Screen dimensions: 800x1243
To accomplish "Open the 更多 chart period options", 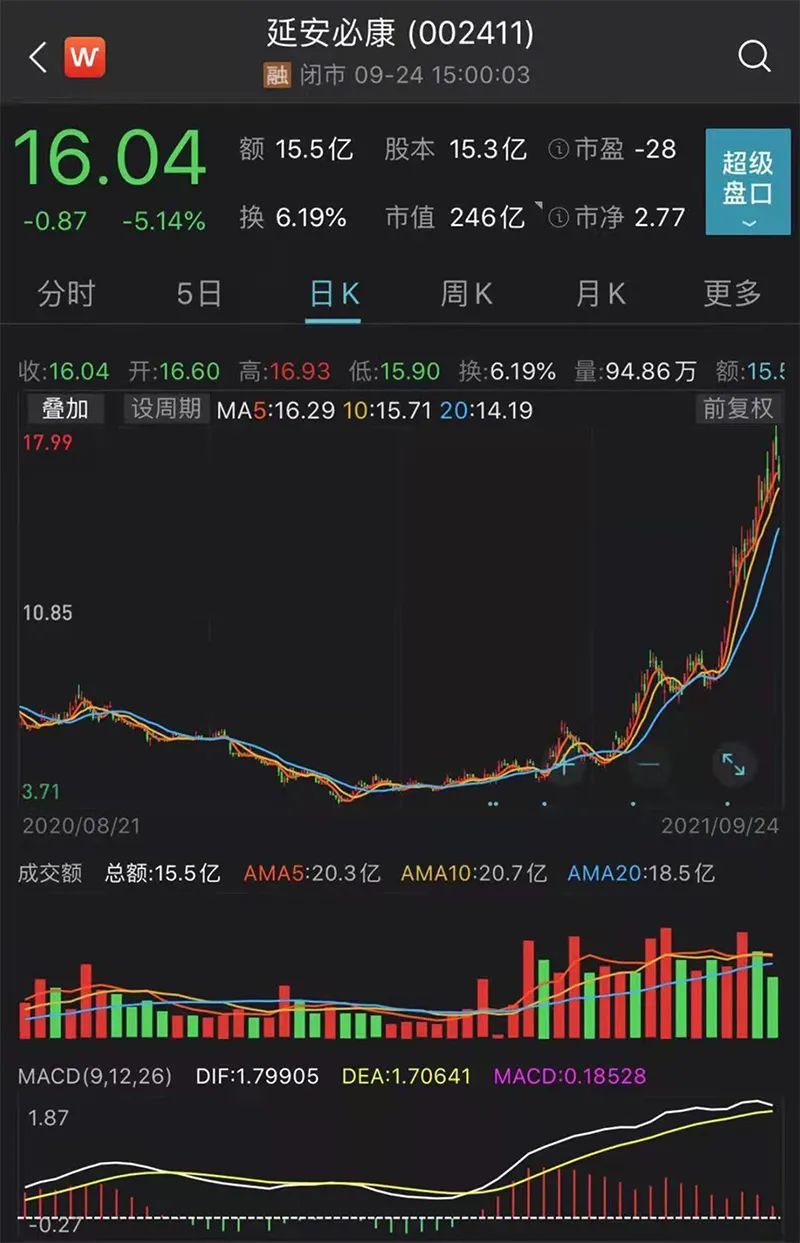I will tap(733, 294).
